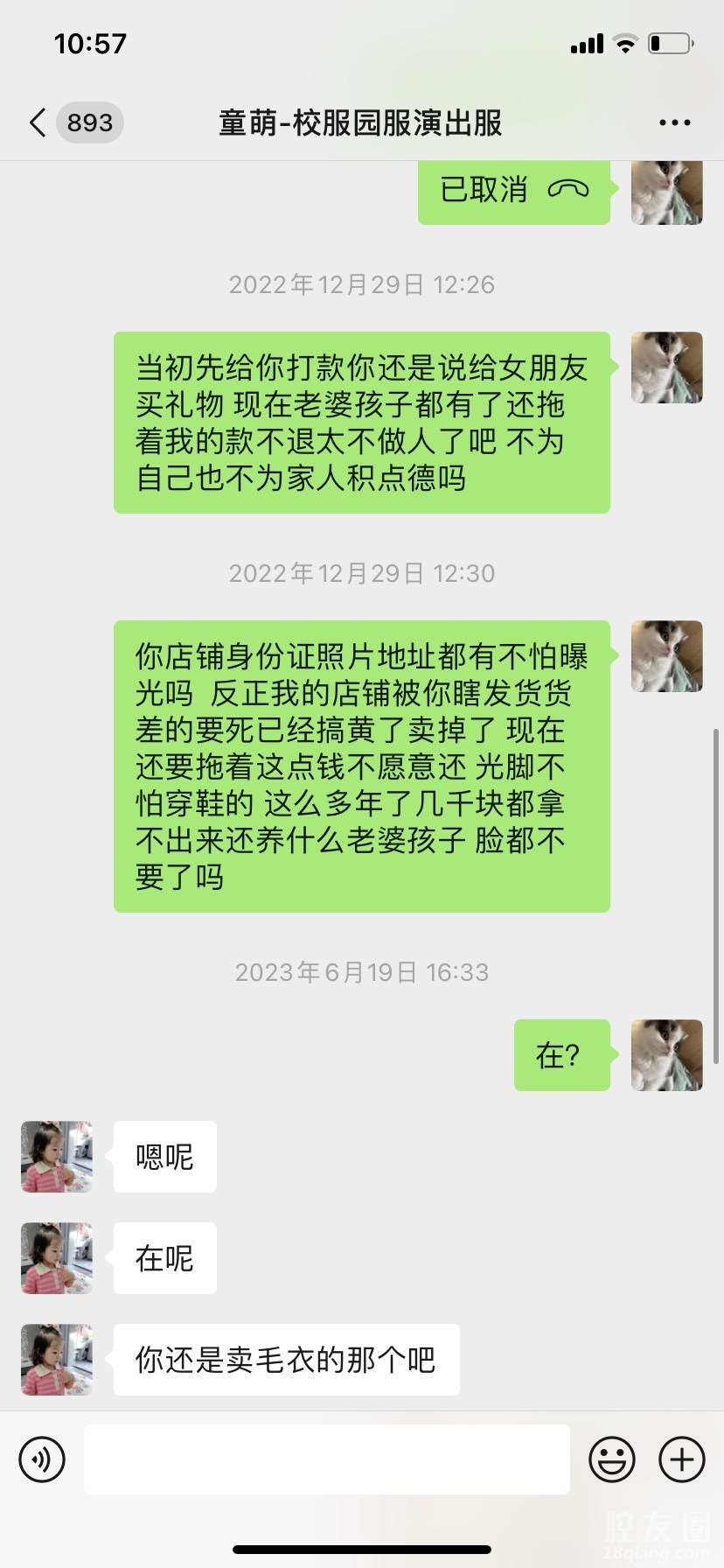Open contact avatar beside '嗯呢'
This screenshot has height=1568, width=724.
57,1157
